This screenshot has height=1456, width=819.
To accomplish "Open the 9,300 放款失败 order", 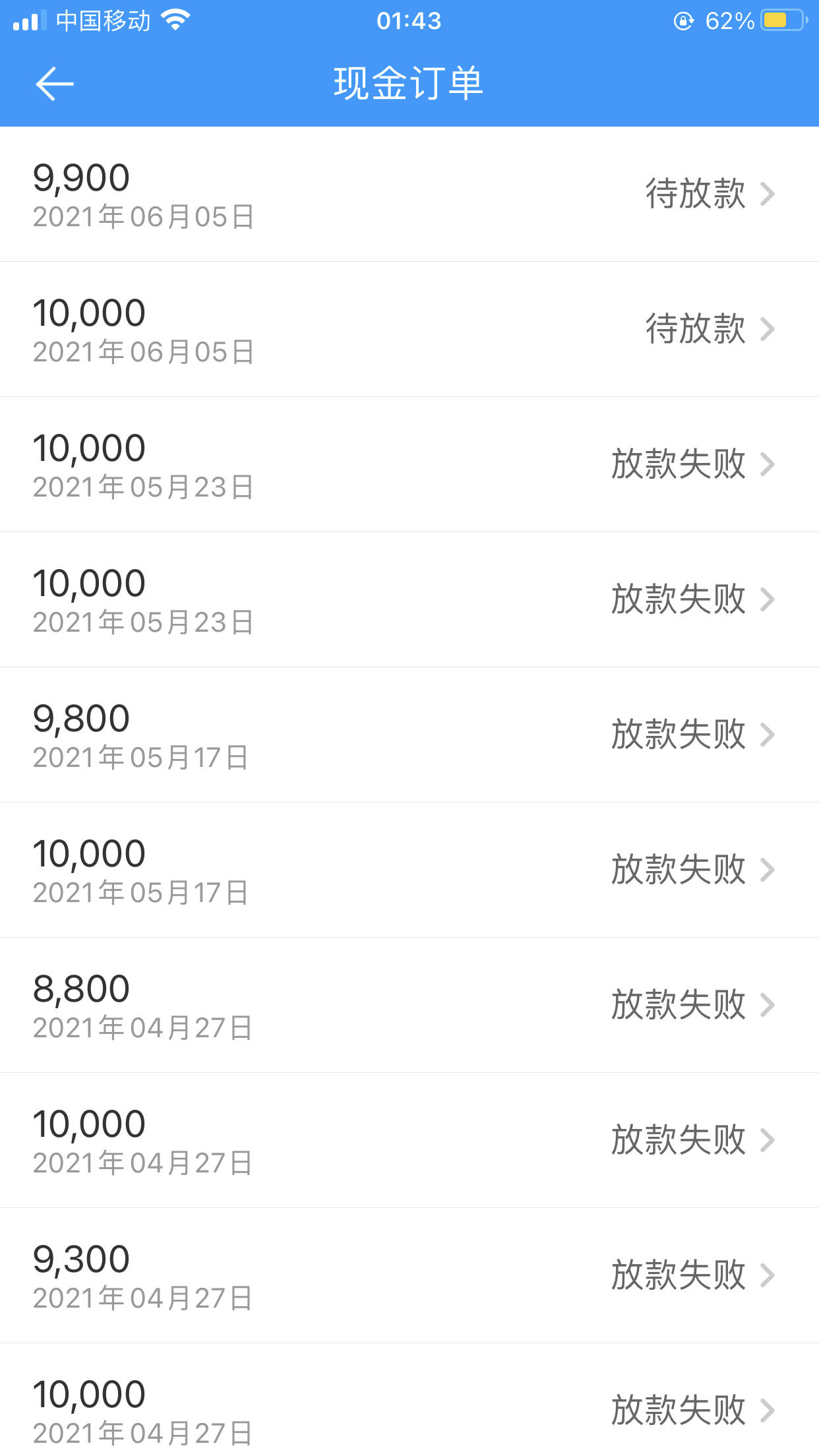I will (x=409, y=1275).
